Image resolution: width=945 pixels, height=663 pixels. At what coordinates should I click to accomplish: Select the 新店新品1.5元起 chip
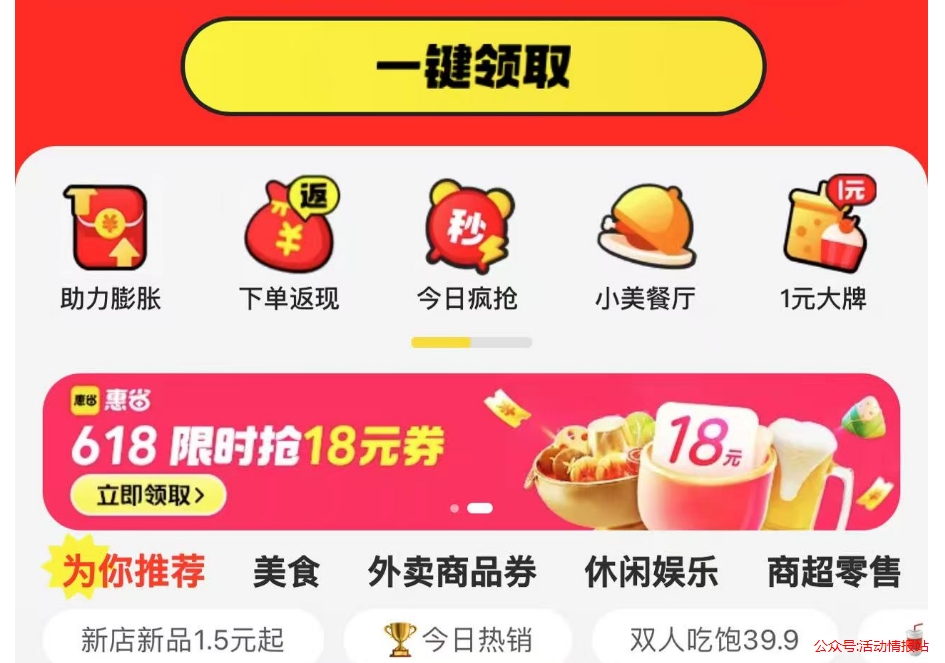tap(182, 640)
